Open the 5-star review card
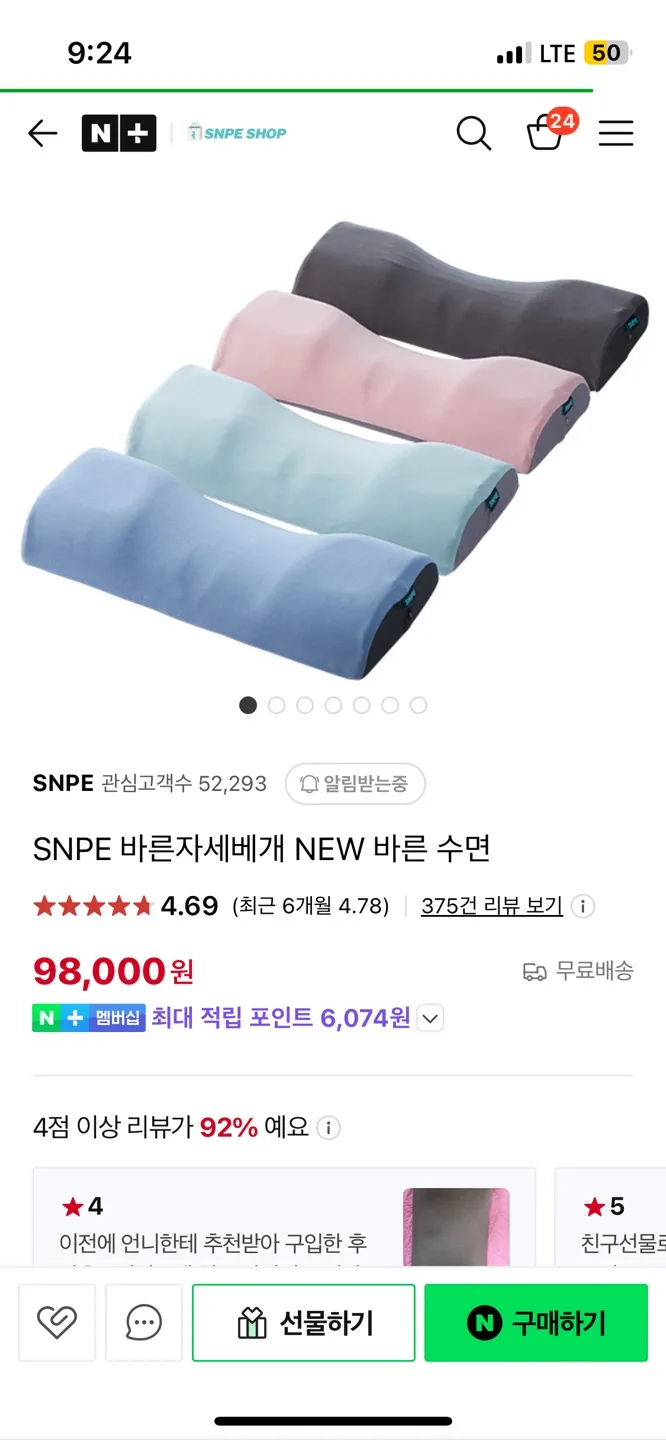 [610, 1217]
